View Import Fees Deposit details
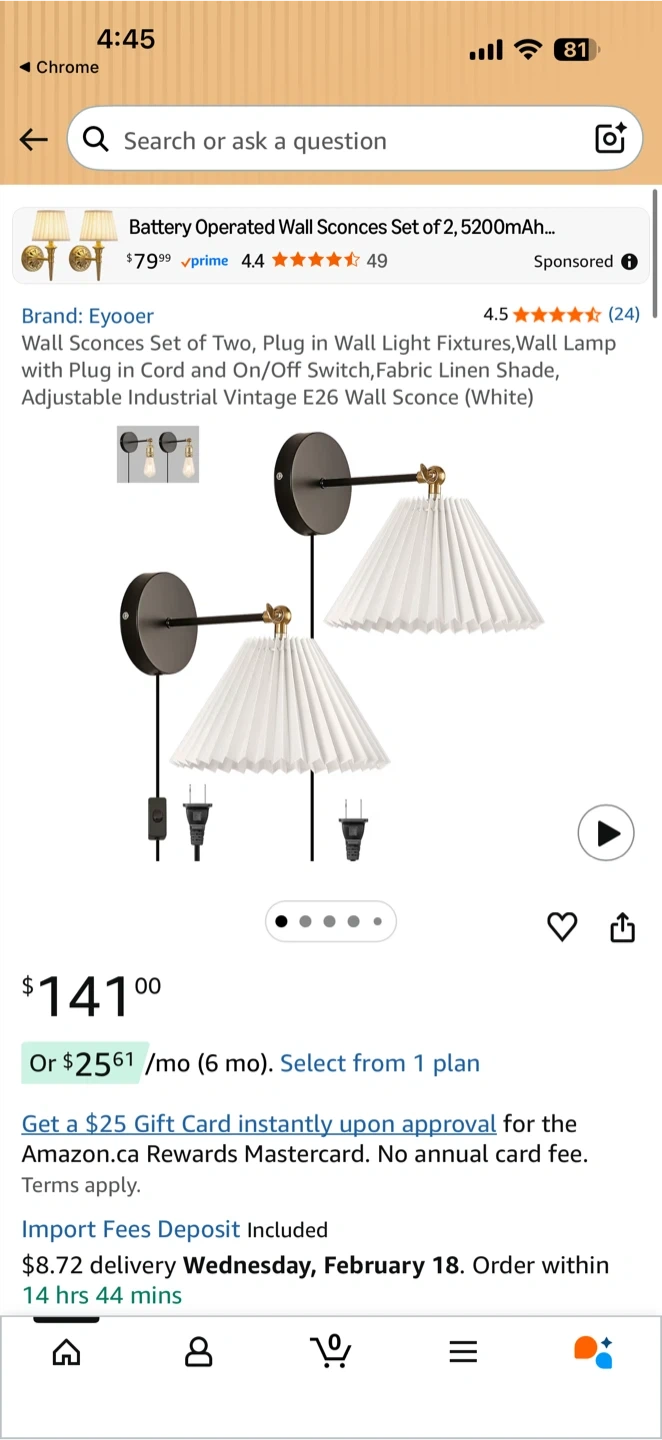Viewport: 662px width, 1440px height. coord(131,1229)
